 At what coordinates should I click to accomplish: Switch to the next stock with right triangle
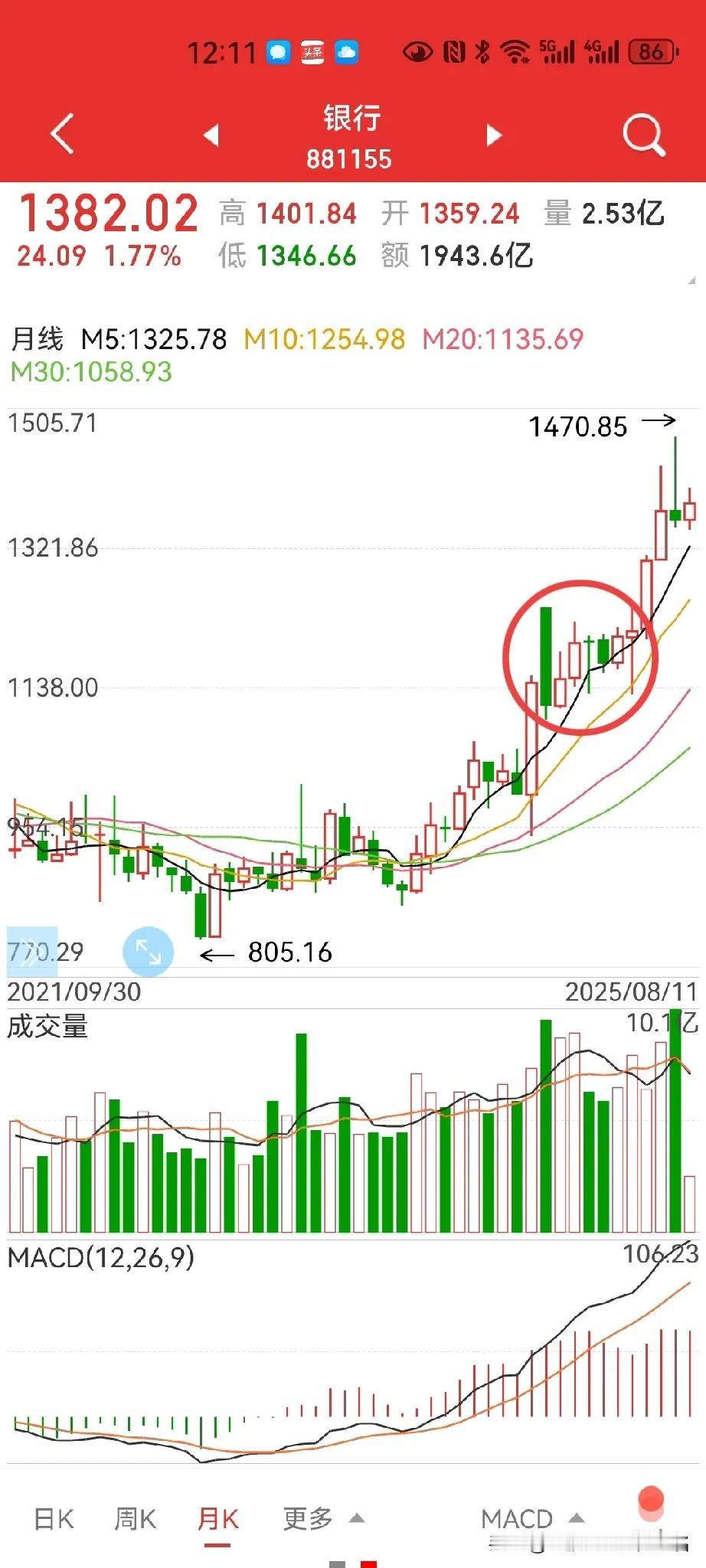coord(495,135)
